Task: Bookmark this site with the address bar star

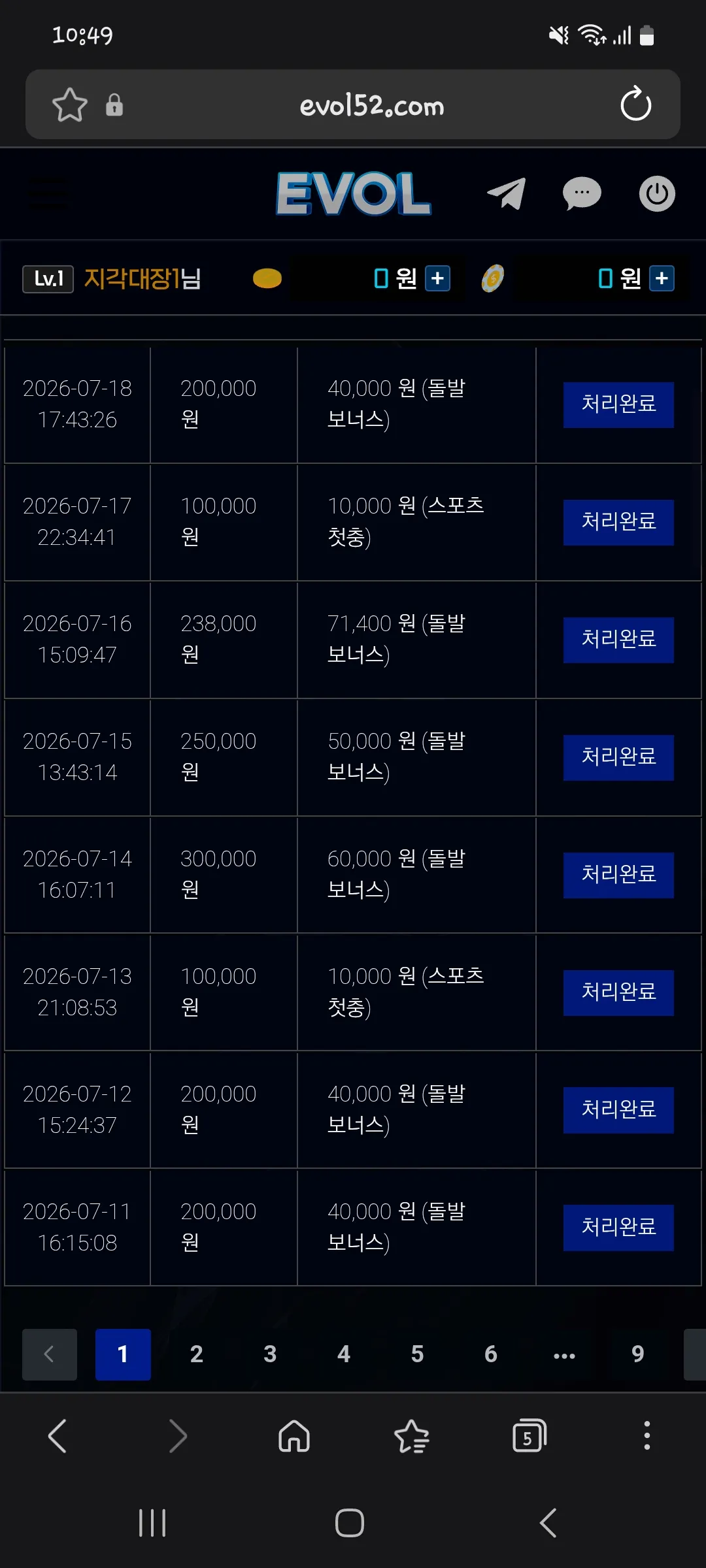Action: tap(69, 105)
